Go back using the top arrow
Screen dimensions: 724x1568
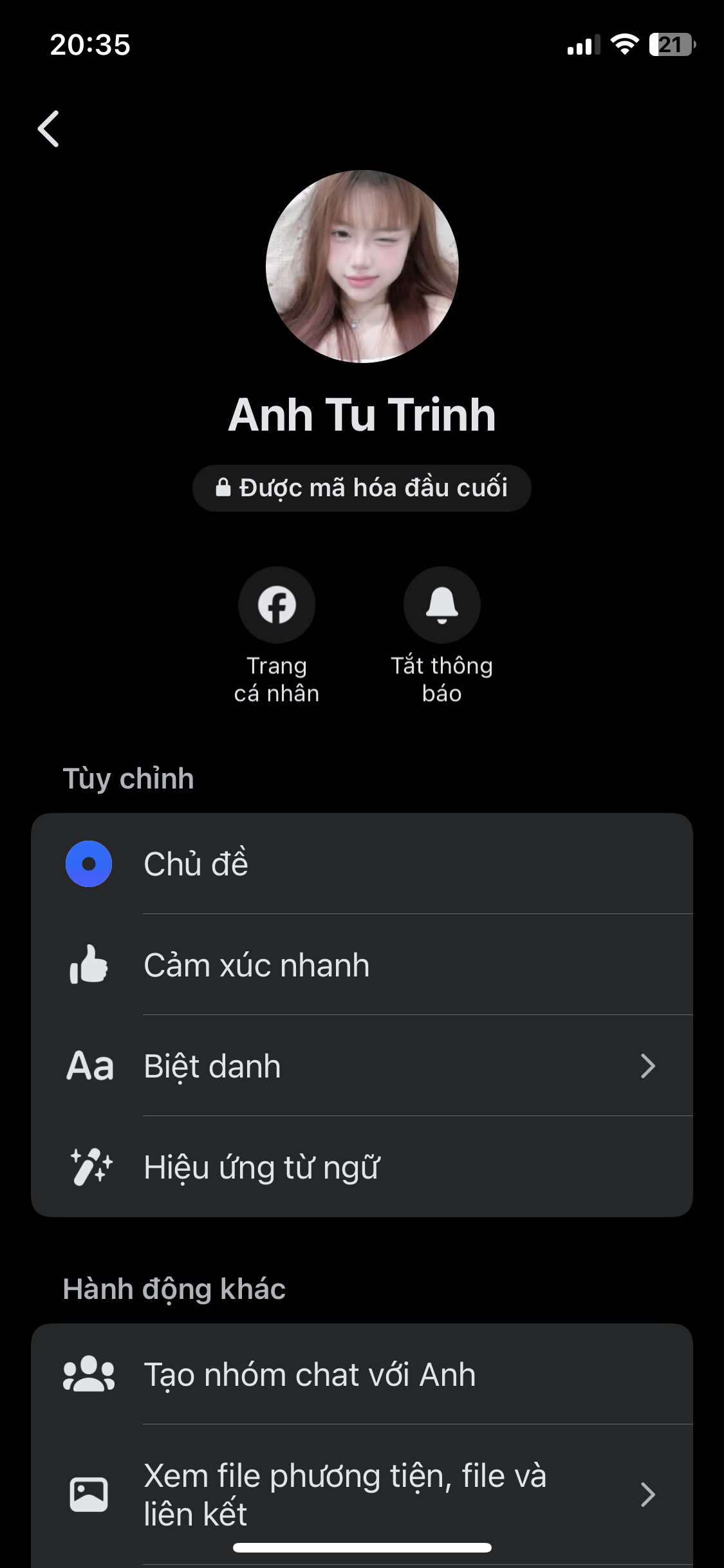click(x=49, y=129)
